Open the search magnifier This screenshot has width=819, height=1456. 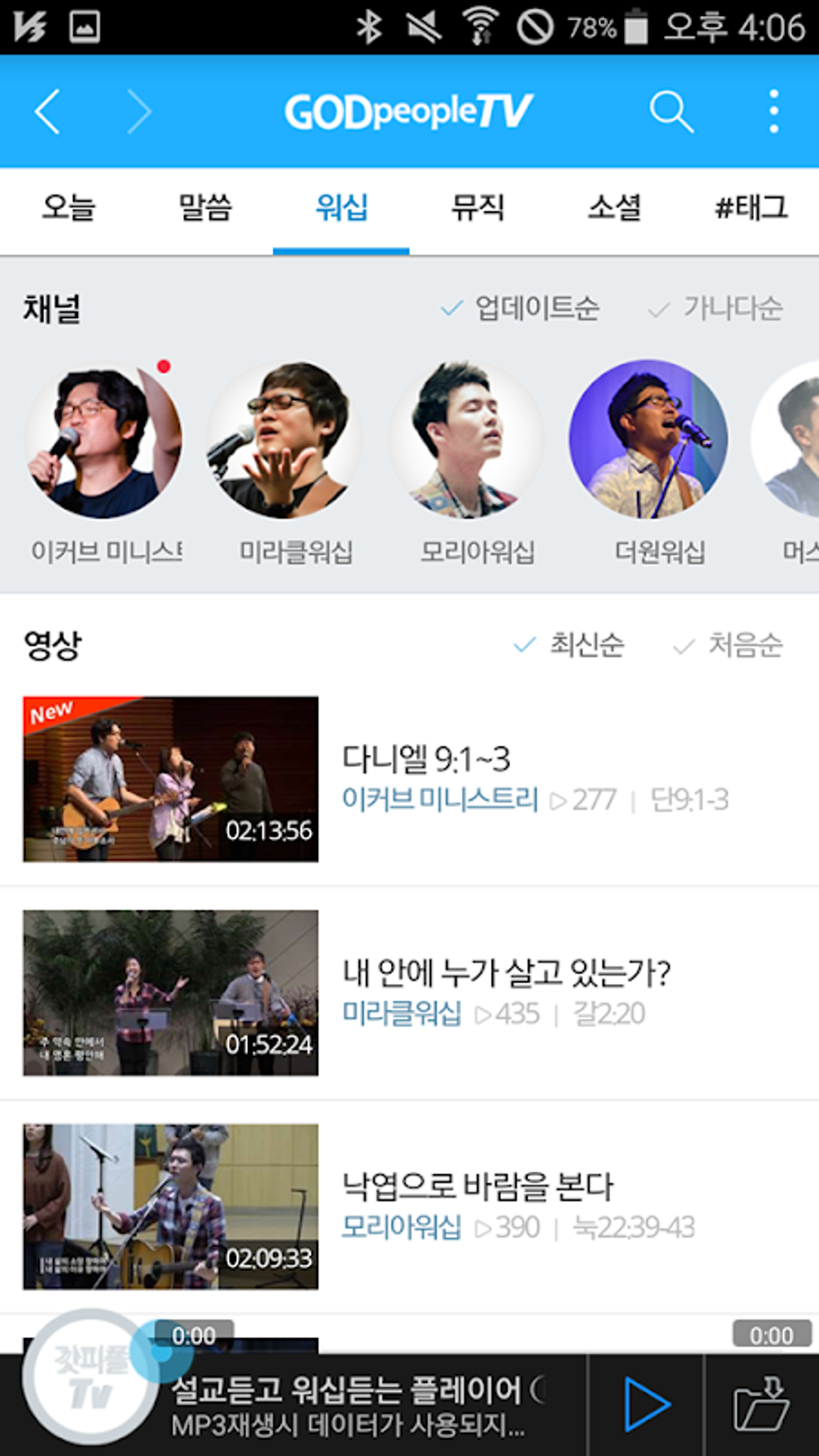click(670, 112)
